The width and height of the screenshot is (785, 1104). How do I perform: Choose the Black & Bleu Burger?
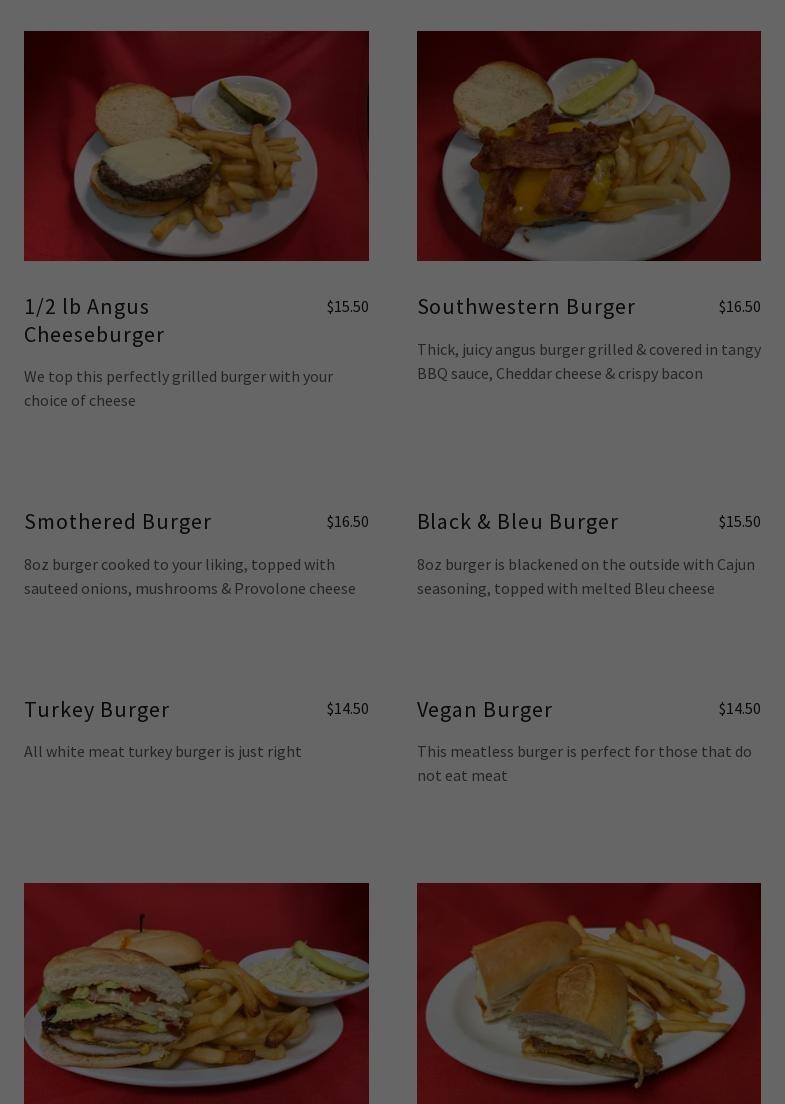coord(518,522)
